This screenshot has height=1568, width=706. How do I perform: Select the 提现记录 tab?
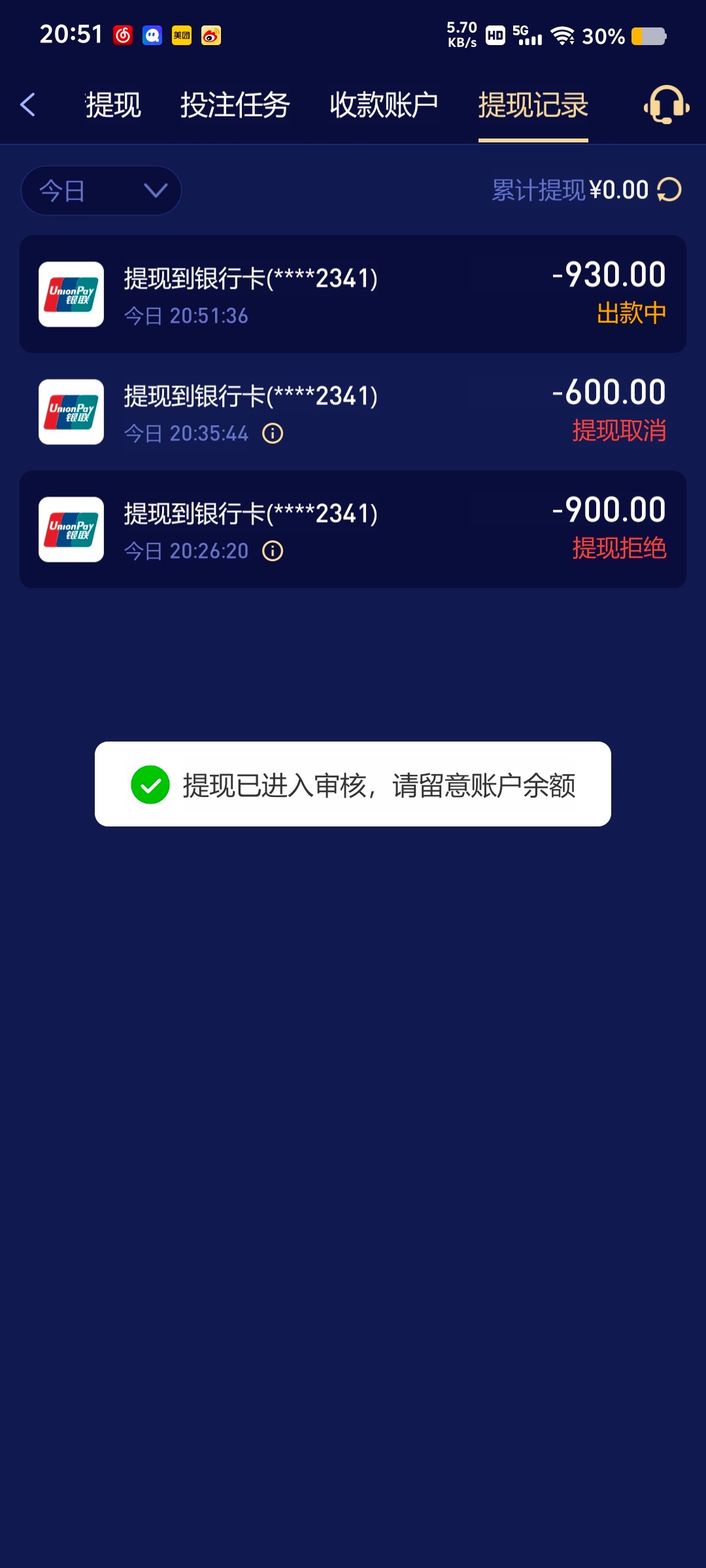pyautogui.click(x=533, y=105)
